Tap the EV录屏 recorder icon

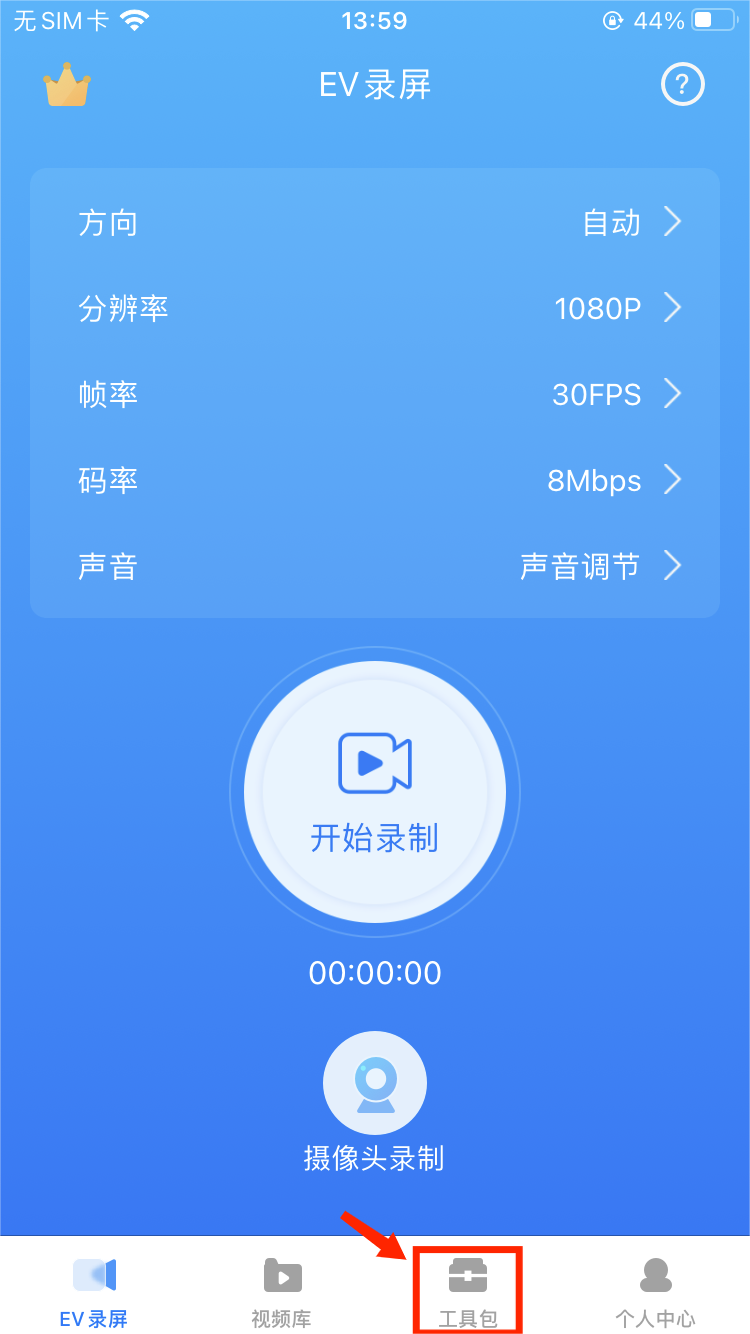[x=96, y=1275]
